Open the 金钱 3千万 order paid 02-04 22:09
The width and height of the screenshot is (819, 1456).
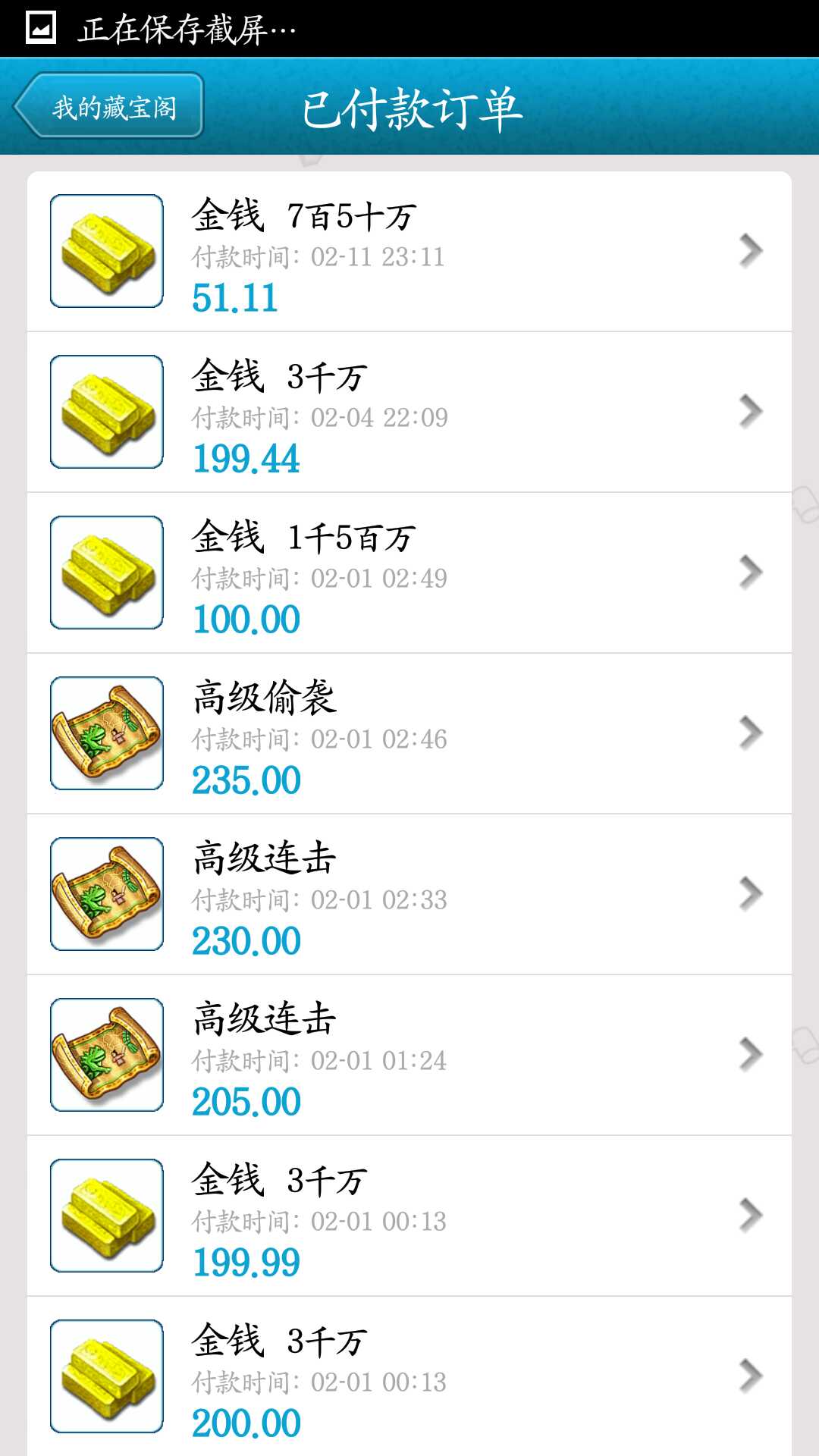pos(409,413)
